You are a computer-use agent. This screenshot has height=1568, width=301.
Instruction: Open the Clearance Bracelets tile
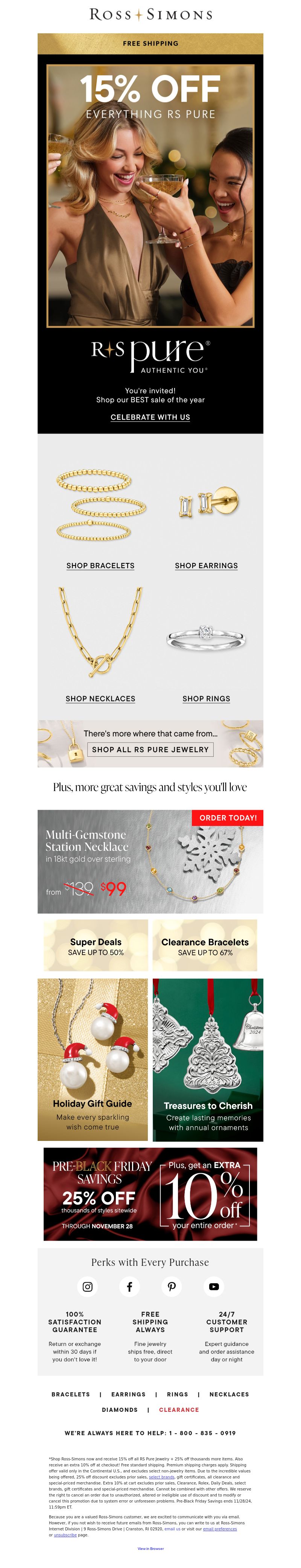[205, 945]
